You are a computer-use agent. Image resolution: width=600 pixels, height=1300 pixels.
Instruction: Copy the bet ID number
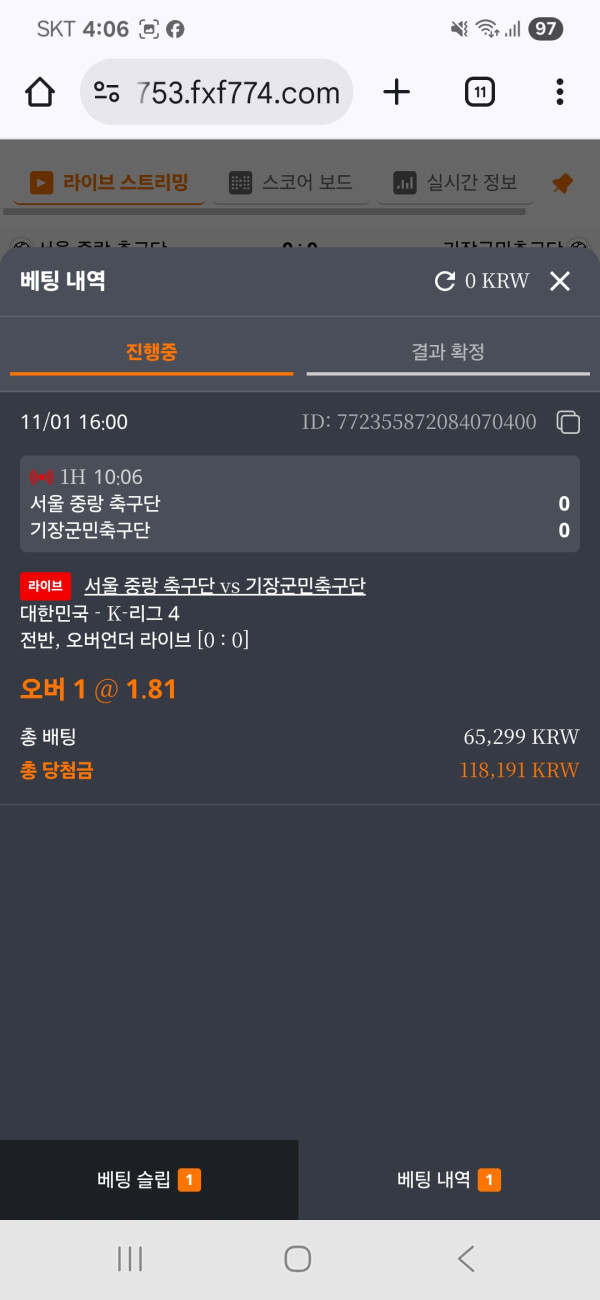(x=568, y=422)
